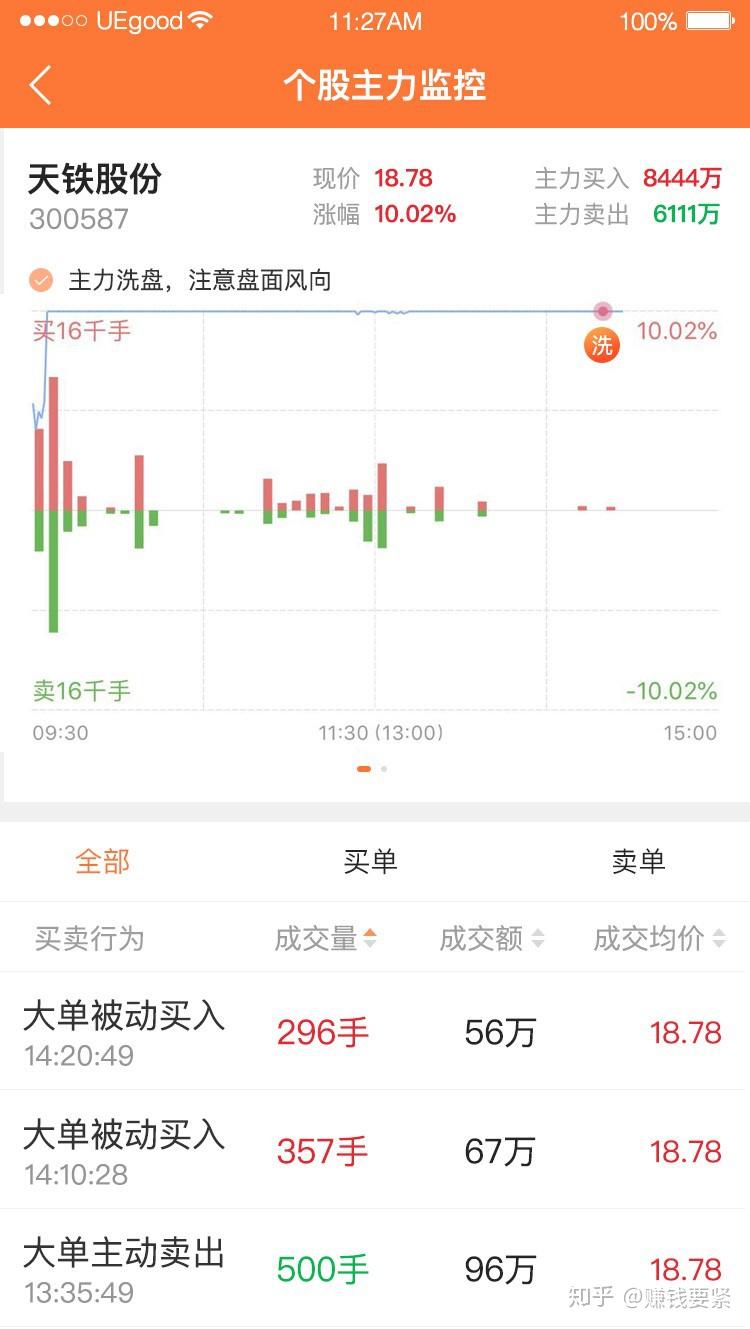Tap the back arrow to leave 个股主力监控
The image size is (750, 1329).
click(40, 87)
